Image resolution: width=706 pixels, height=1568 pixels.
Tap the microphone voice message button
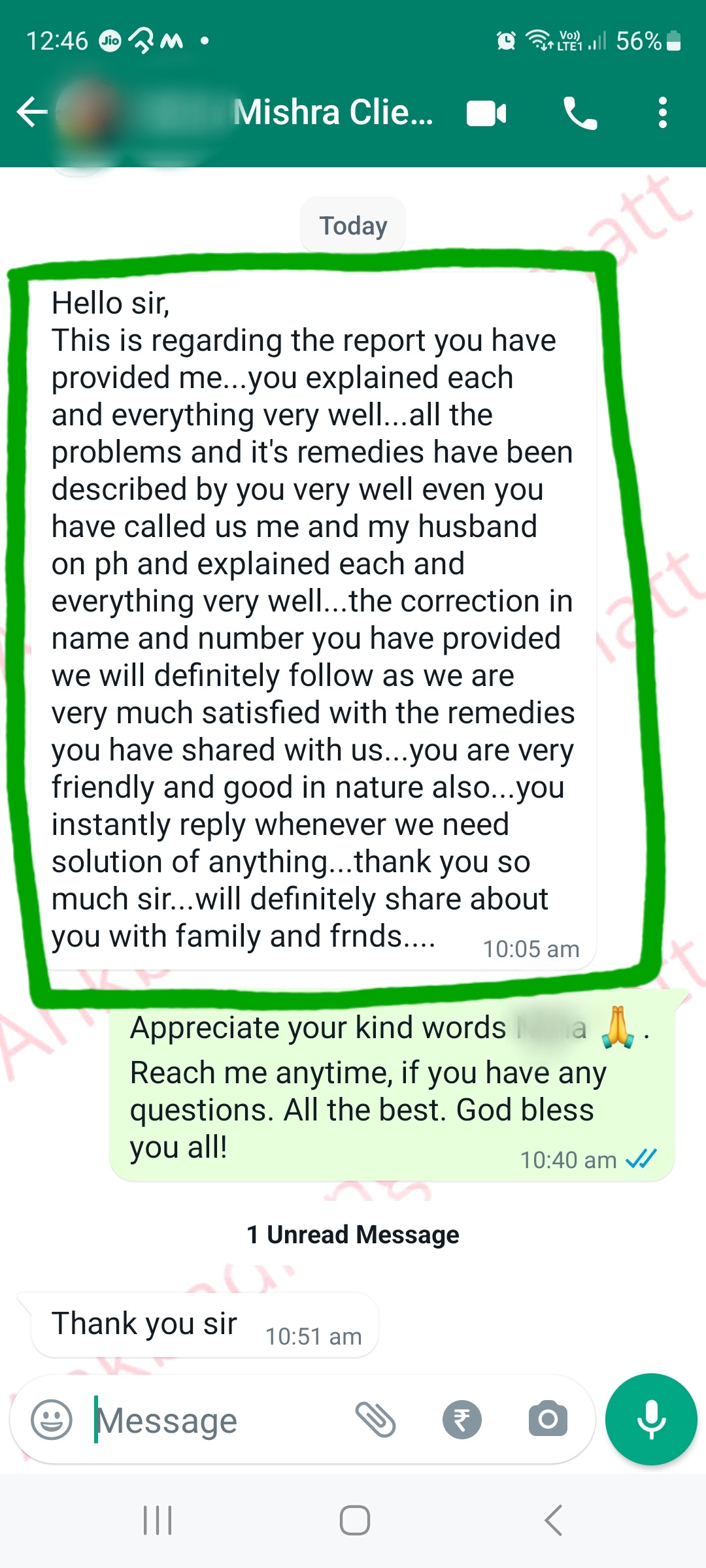[x=651, y=1419]
